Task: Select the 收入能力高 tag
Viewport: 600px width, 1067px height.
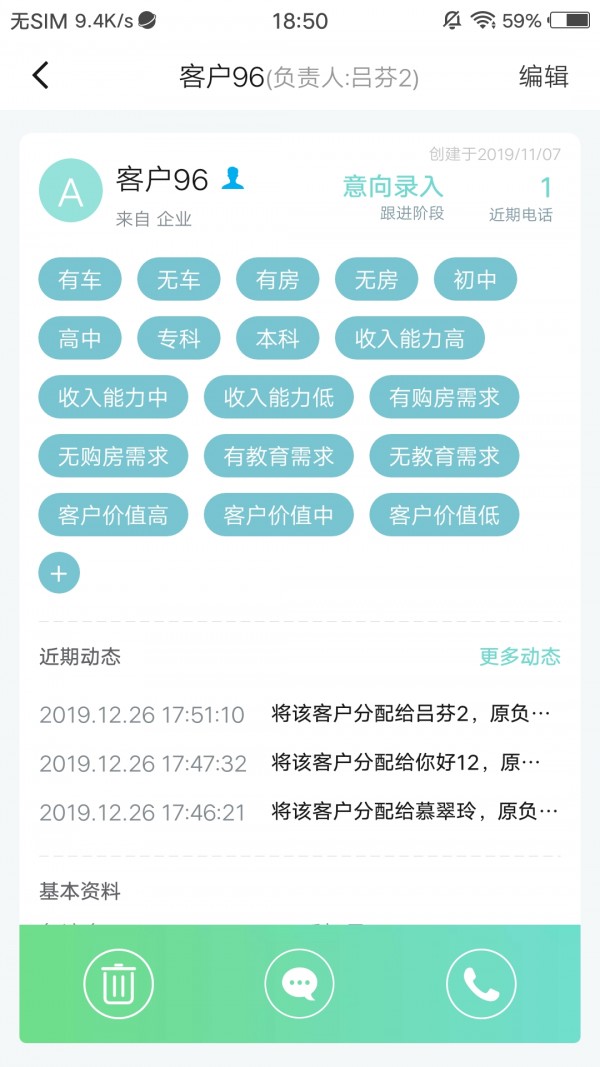Action: tap(409, 339)
